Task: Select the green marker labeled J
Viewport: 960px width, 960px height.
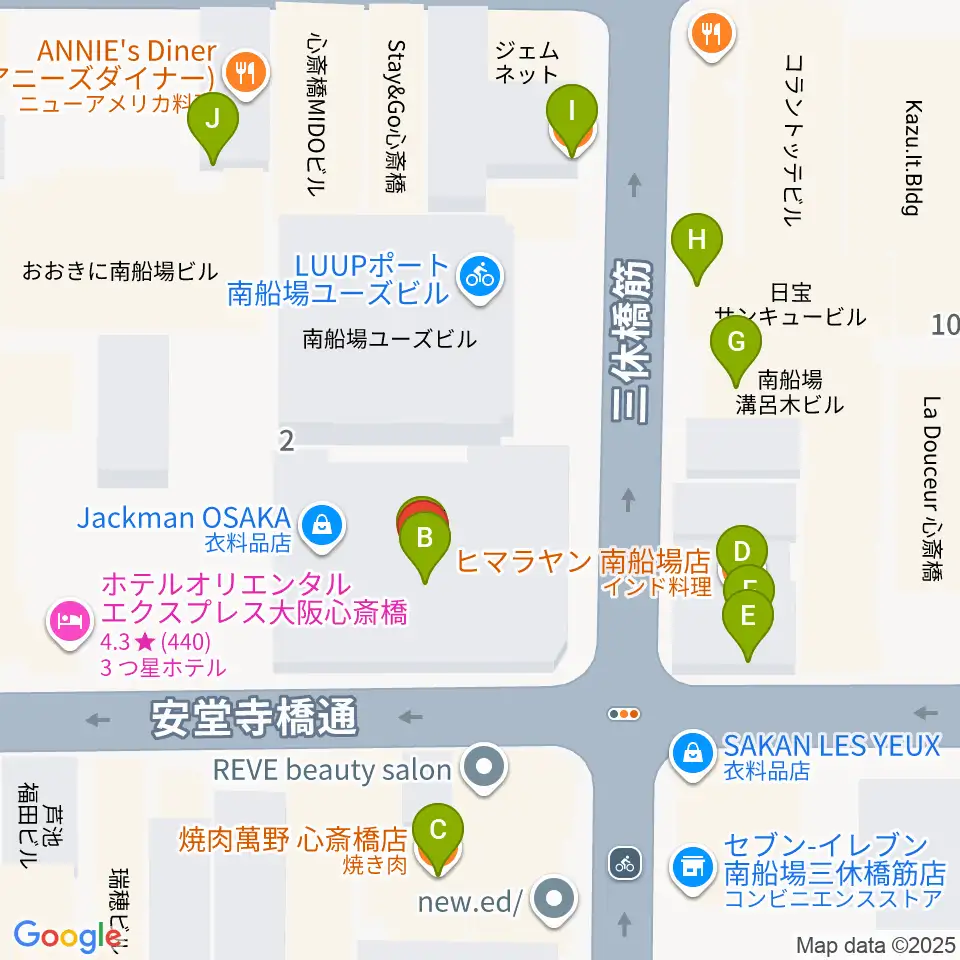Action: pos(212,120)
